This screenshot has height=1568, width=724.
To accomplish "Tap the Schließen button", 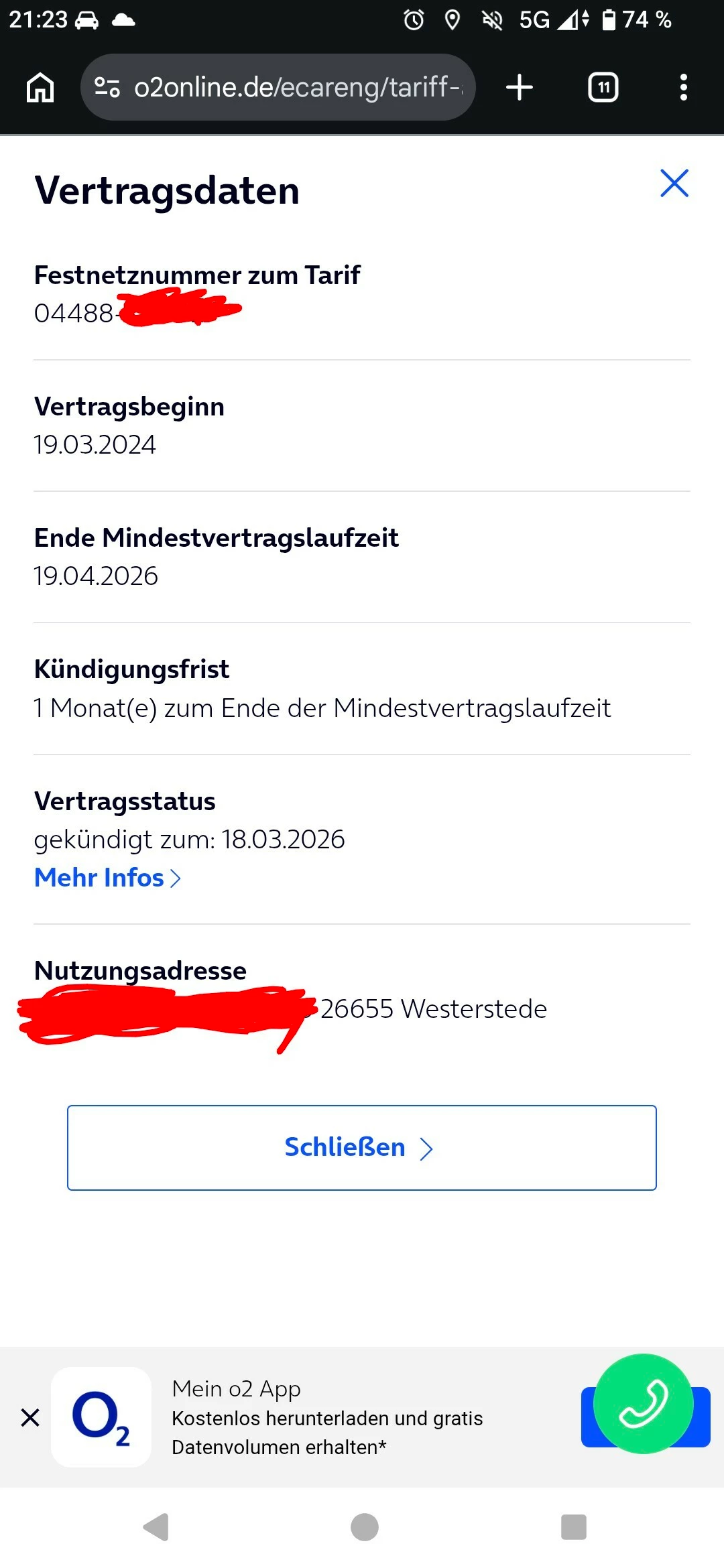I will [361, 1148].
